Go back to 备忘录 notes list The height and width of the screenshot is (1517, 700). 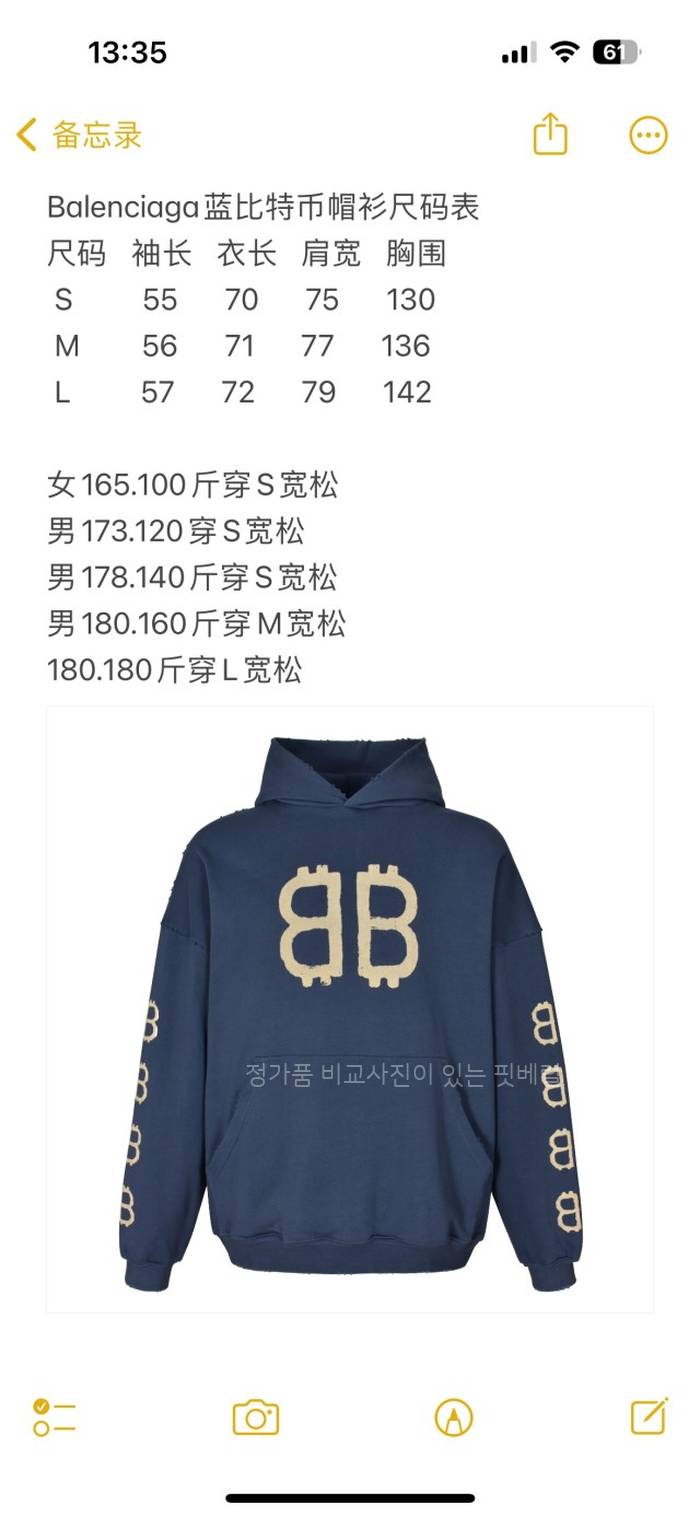coord(80,135)
